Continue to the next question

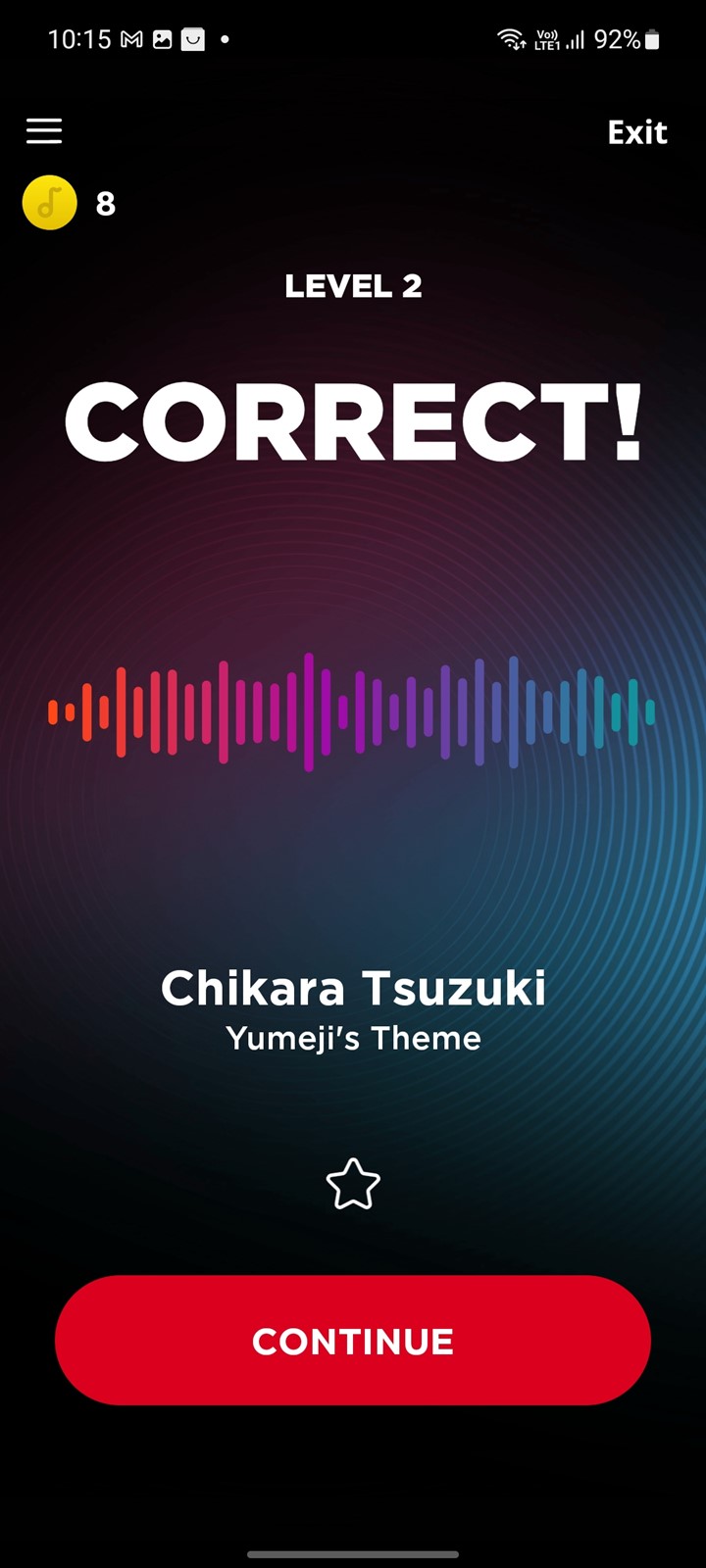(x=353, y=1341)
